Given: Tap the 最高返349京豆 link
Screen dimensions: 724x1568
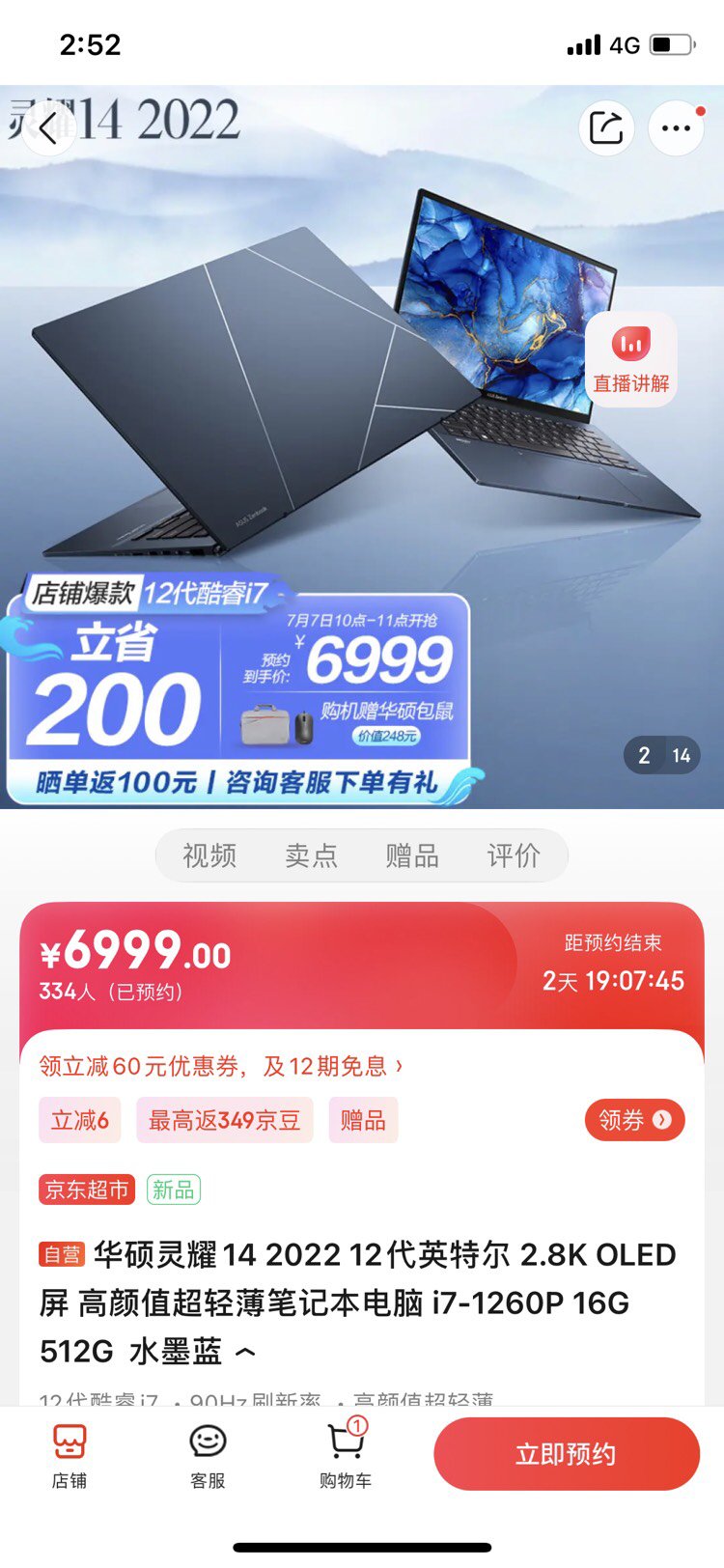Looking at the screenshot, I should pos(223,1120).
